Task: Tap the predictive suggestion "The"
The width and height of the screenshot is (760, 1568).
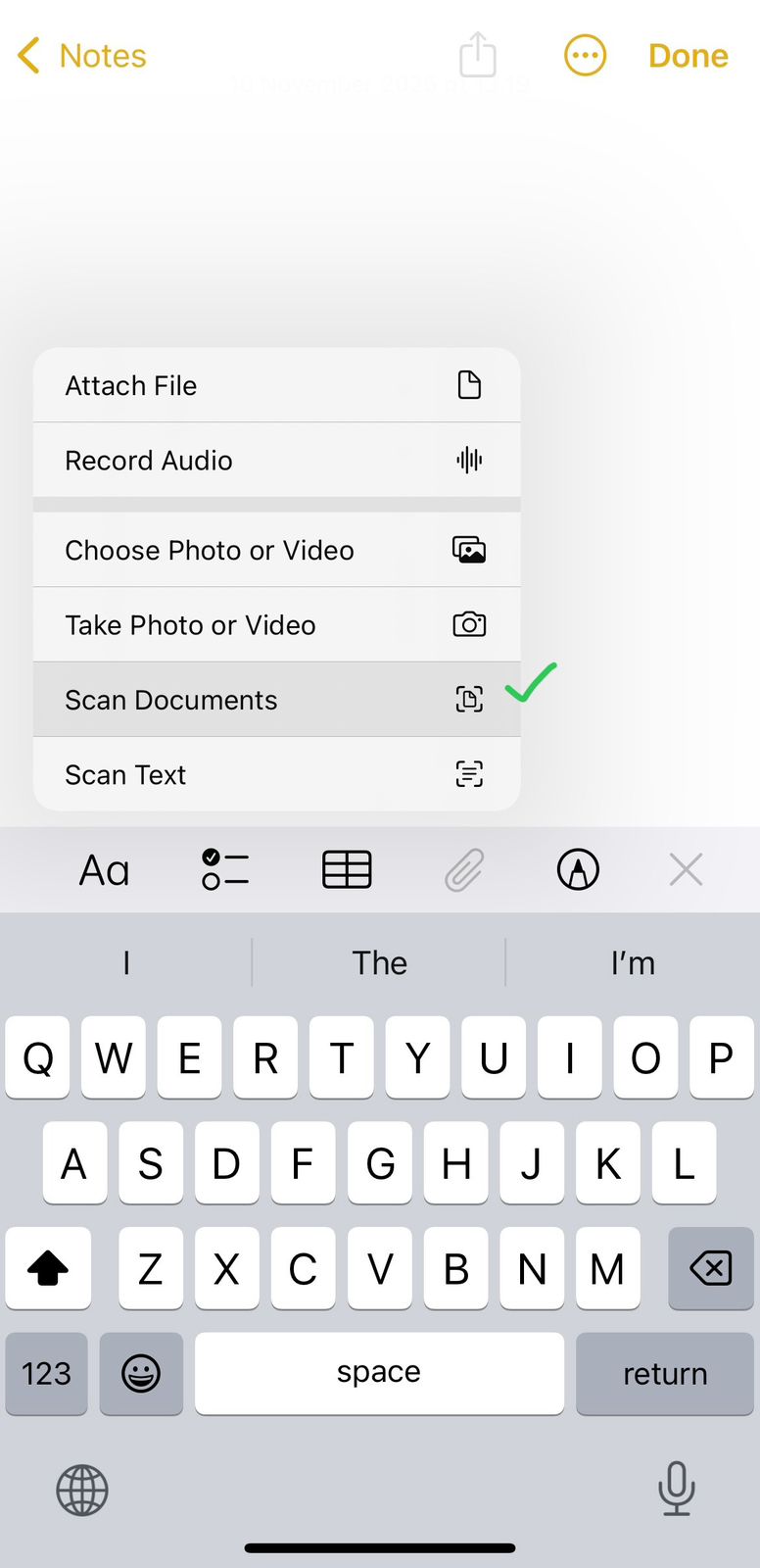Action: click(379, 962)
